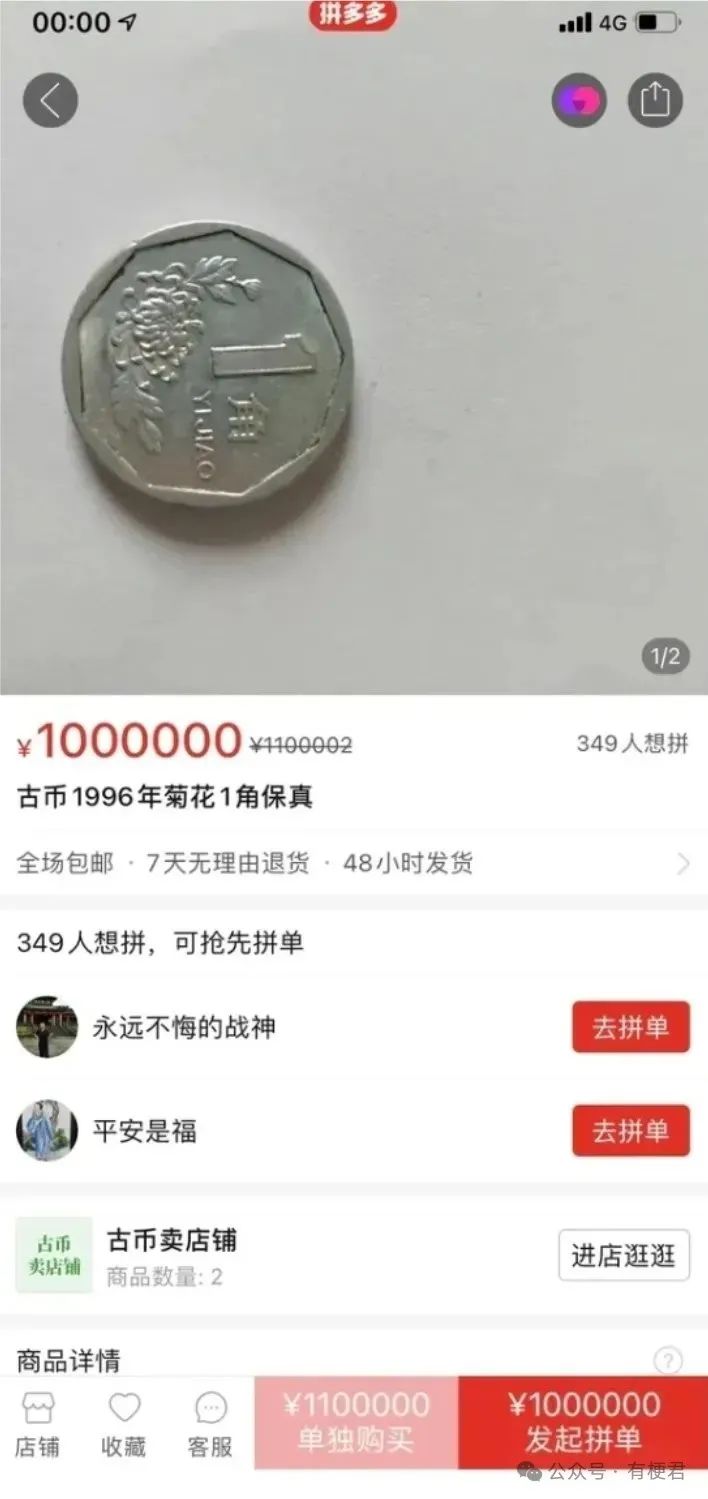Join group buy with 平安是福

pos(630,1131)
